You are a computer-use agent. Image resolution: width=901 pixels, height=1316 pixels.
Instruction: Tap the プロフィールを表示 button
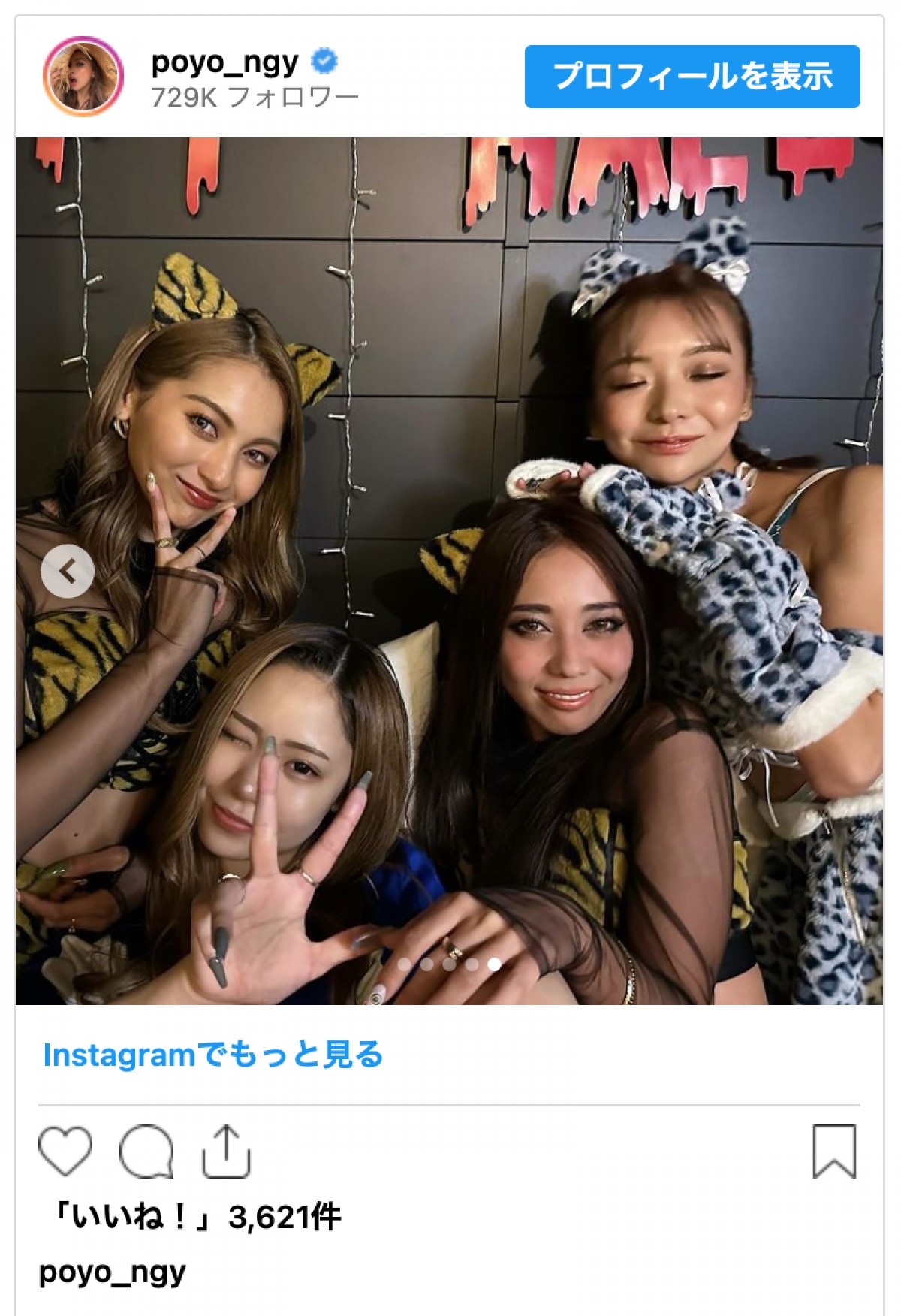tap(692, 77)
